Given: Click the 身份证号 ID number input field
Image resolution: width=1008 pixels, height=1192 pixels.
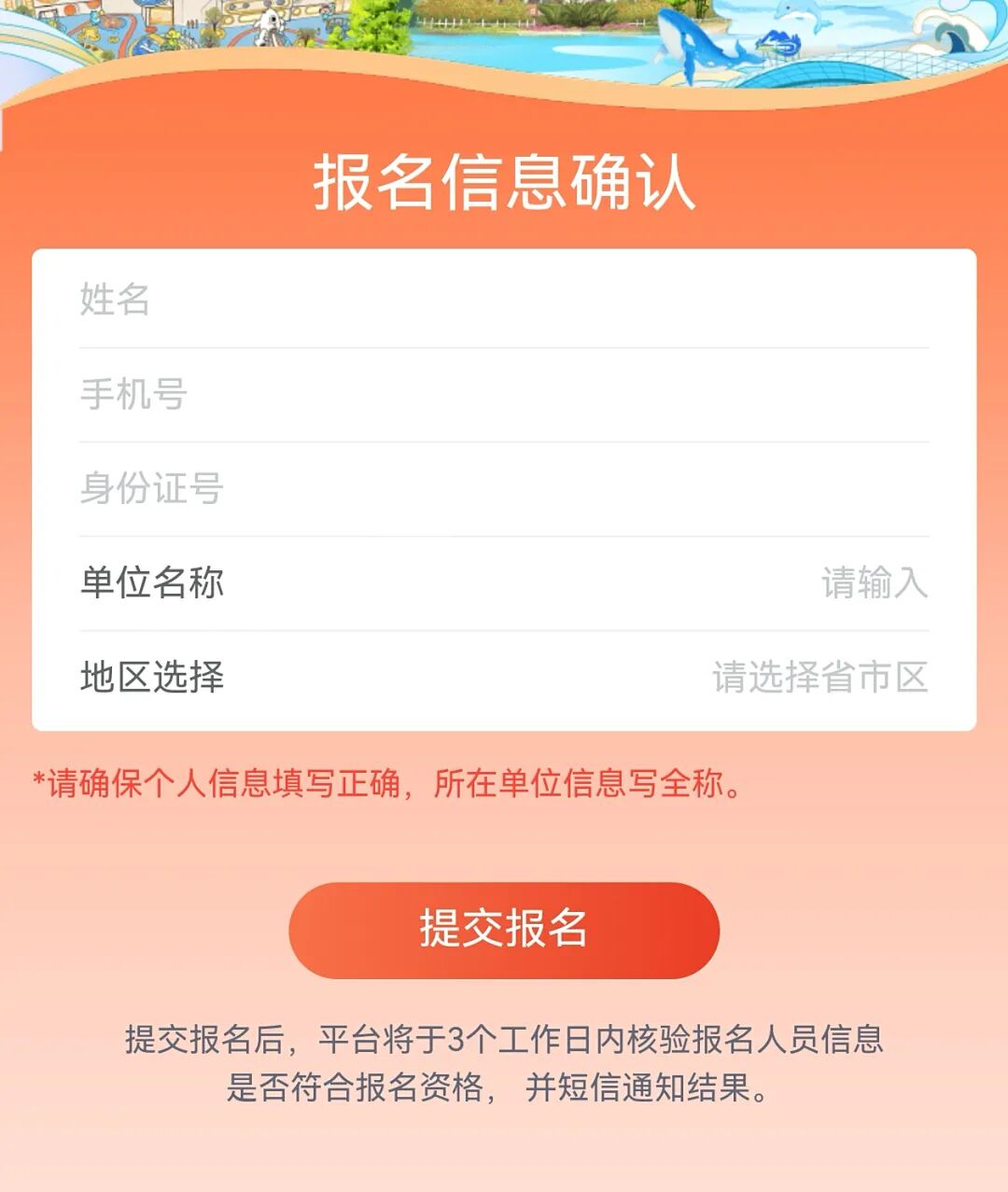Looking at the screenshot, I should click(x=373, y=485).
